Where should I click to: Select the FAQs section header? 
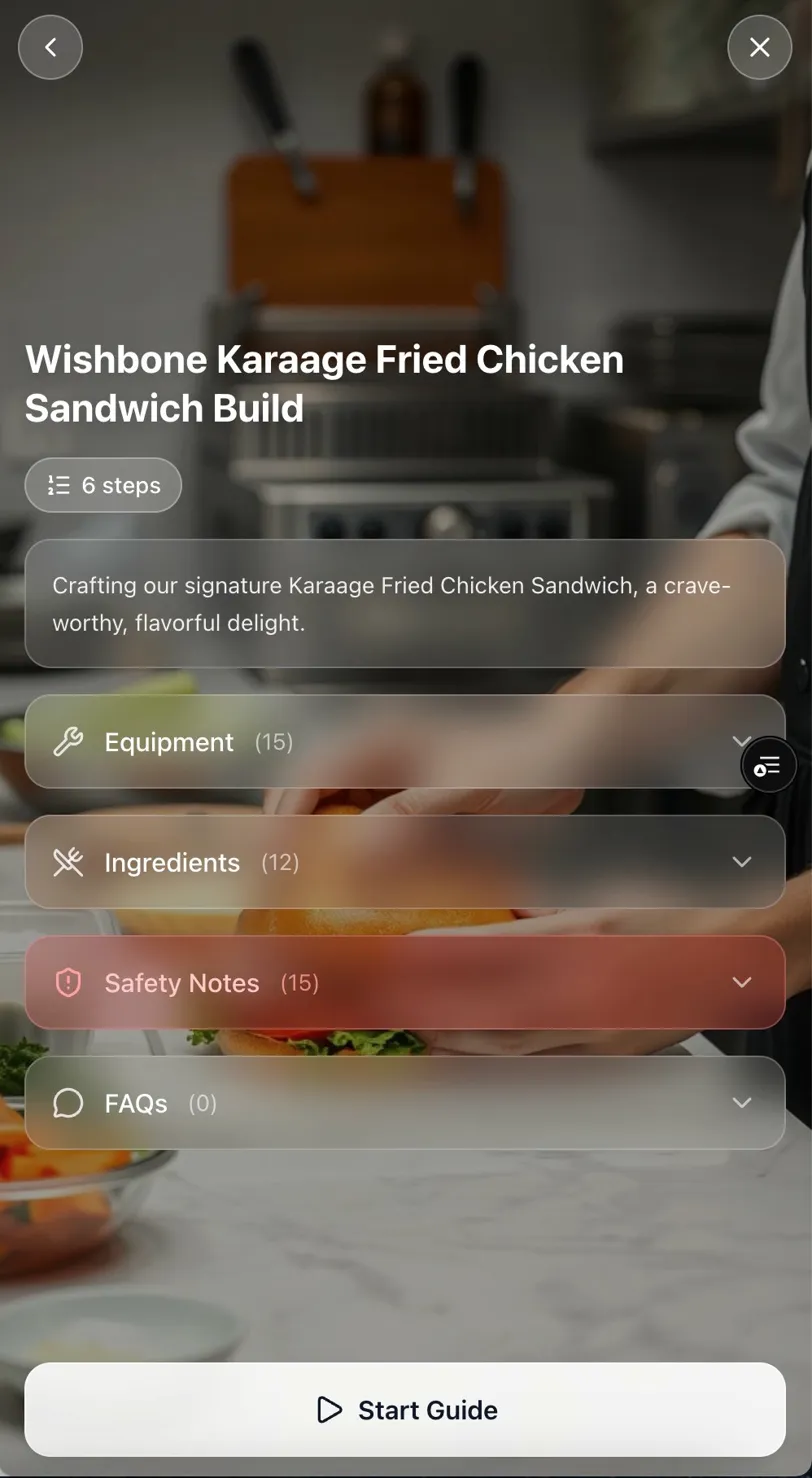point(135,1103)
